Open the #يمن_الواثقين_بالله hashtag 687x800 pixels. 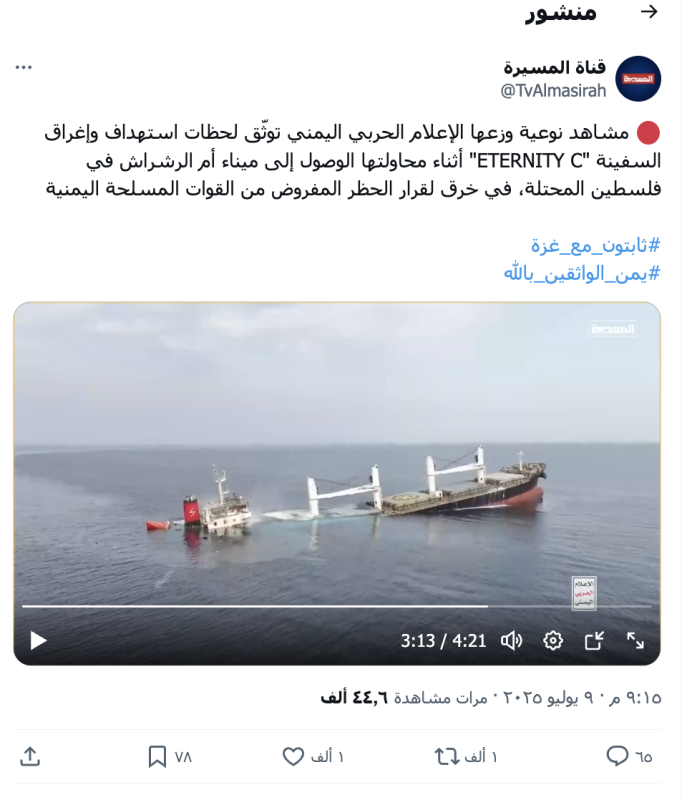point(581,273)
